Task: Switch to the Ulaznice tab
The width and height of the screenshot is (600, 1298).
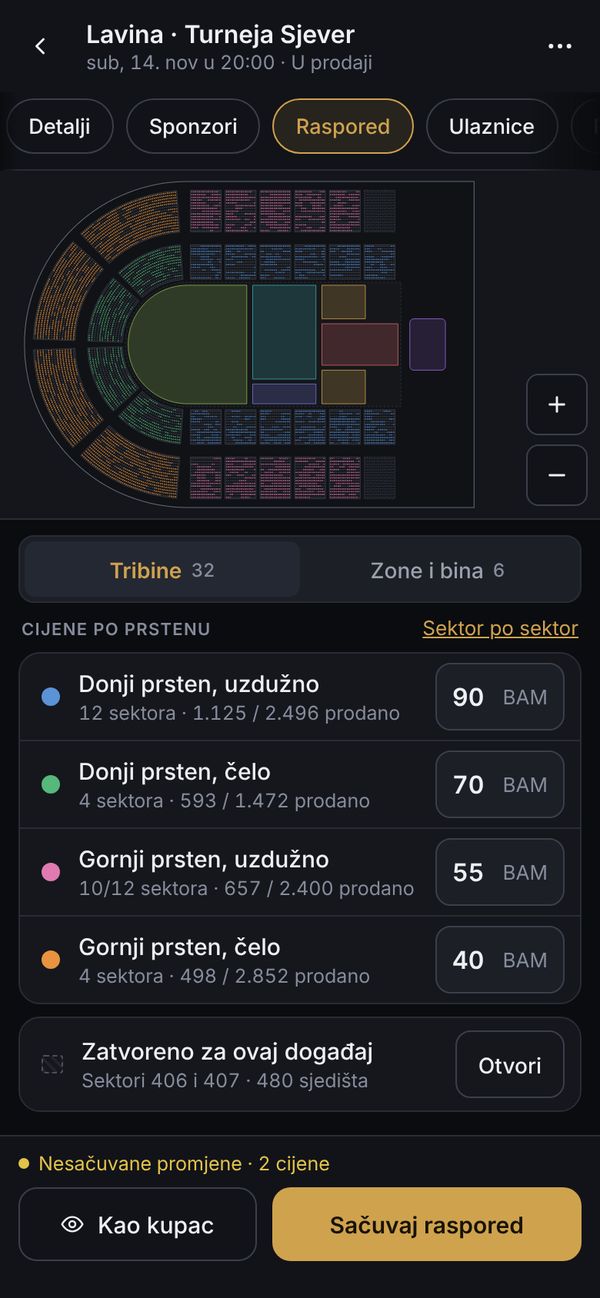Action: pyautogui.click(x=492, y=126)
